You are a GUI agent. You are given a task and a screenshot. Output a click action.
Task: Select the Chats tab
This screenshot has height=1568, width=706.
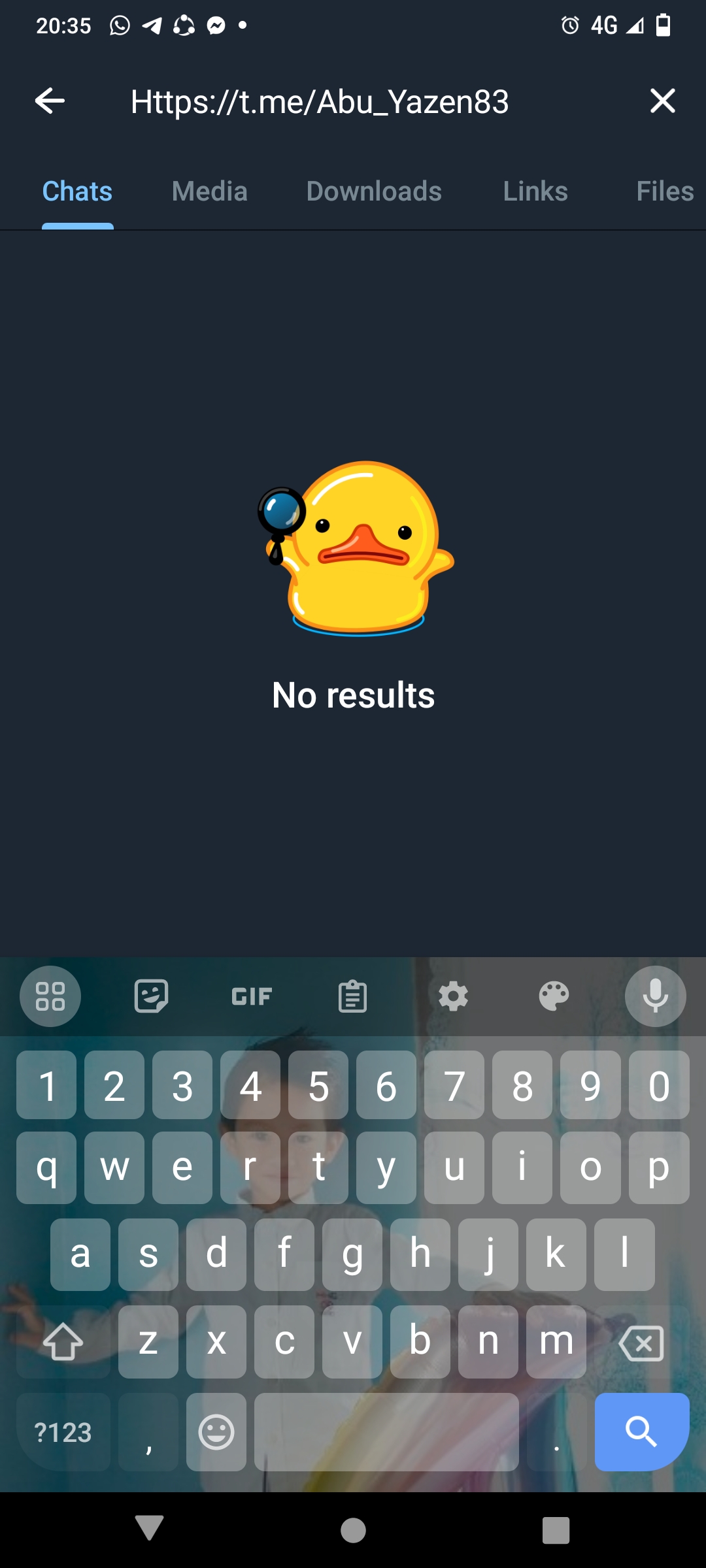pos(77,191)
